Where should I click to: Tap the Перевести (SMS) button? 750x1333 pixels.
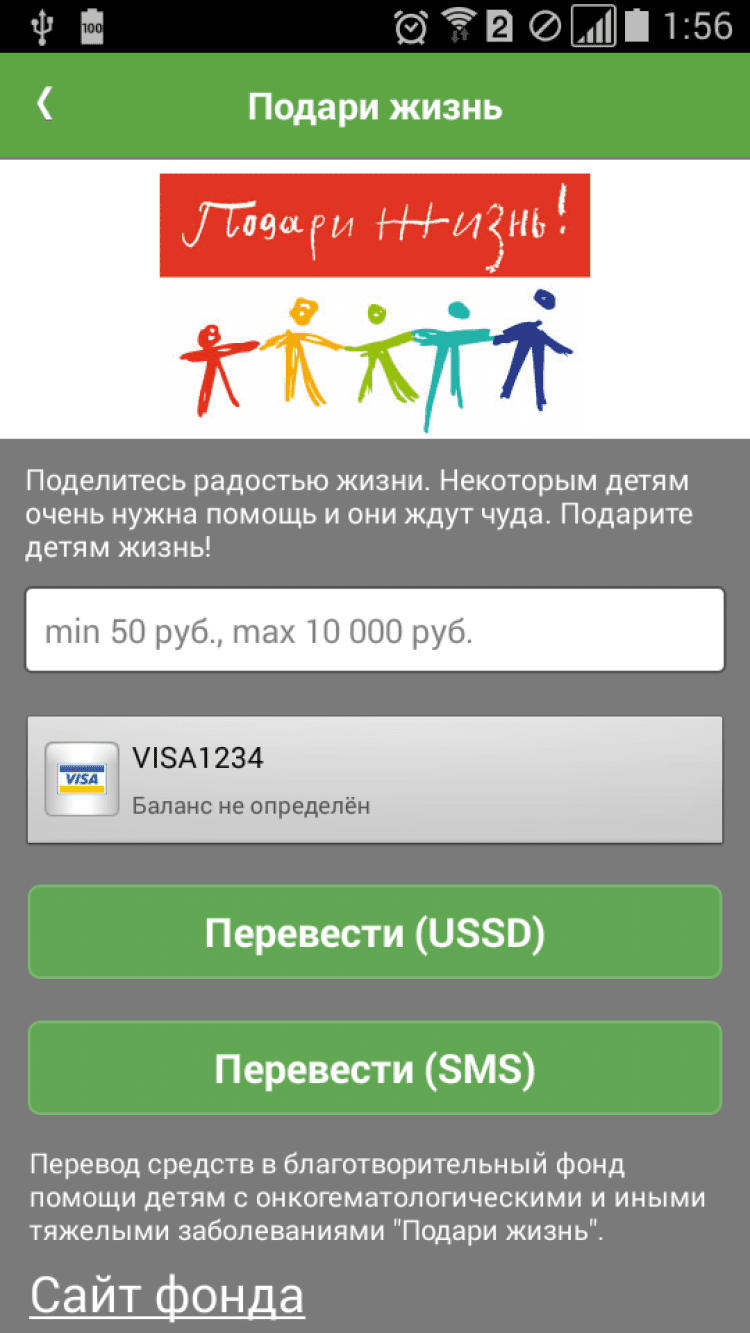(374, 1068)
